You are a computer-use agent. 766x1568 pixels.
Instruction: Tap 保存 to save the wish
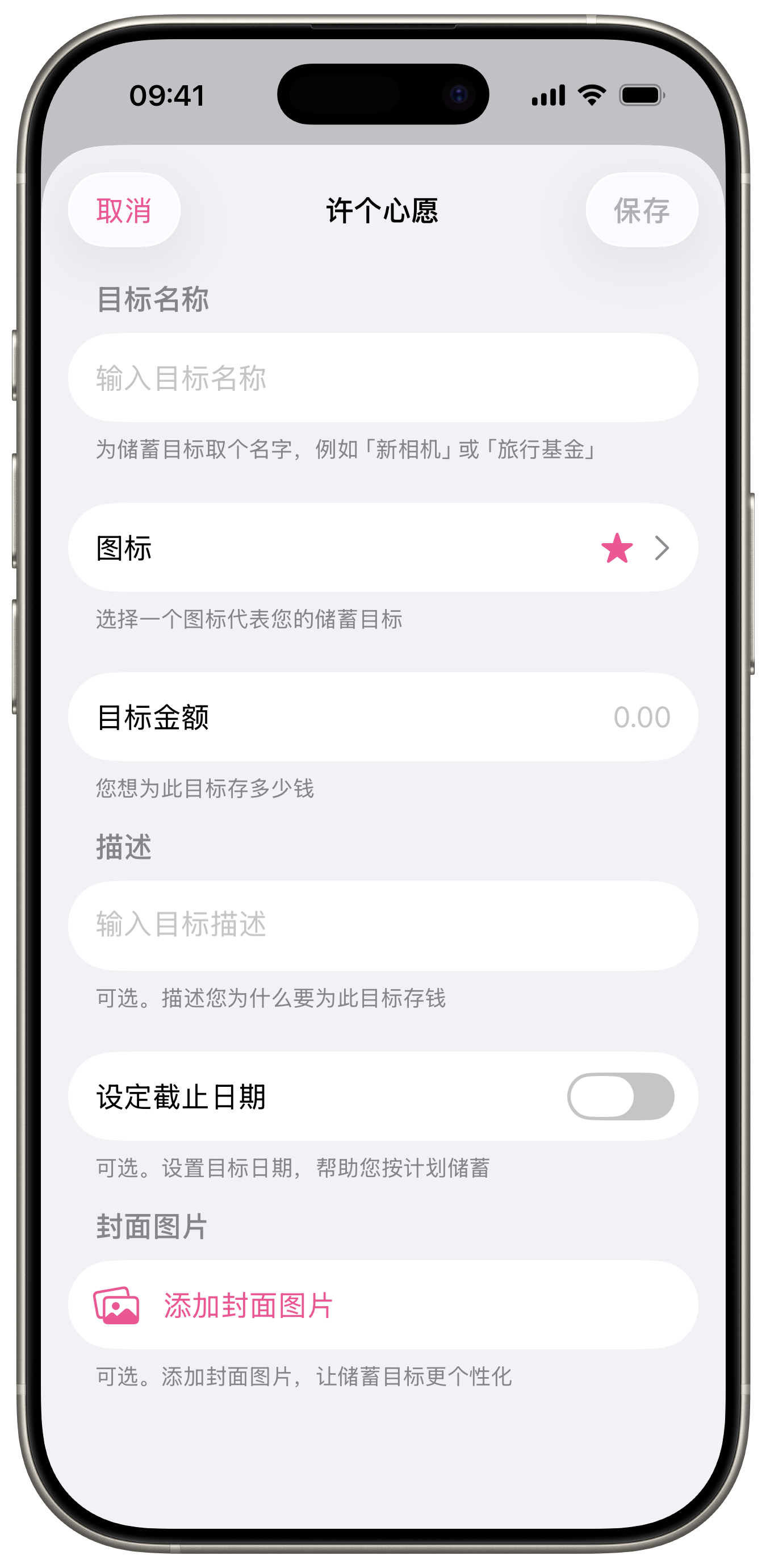641,211
